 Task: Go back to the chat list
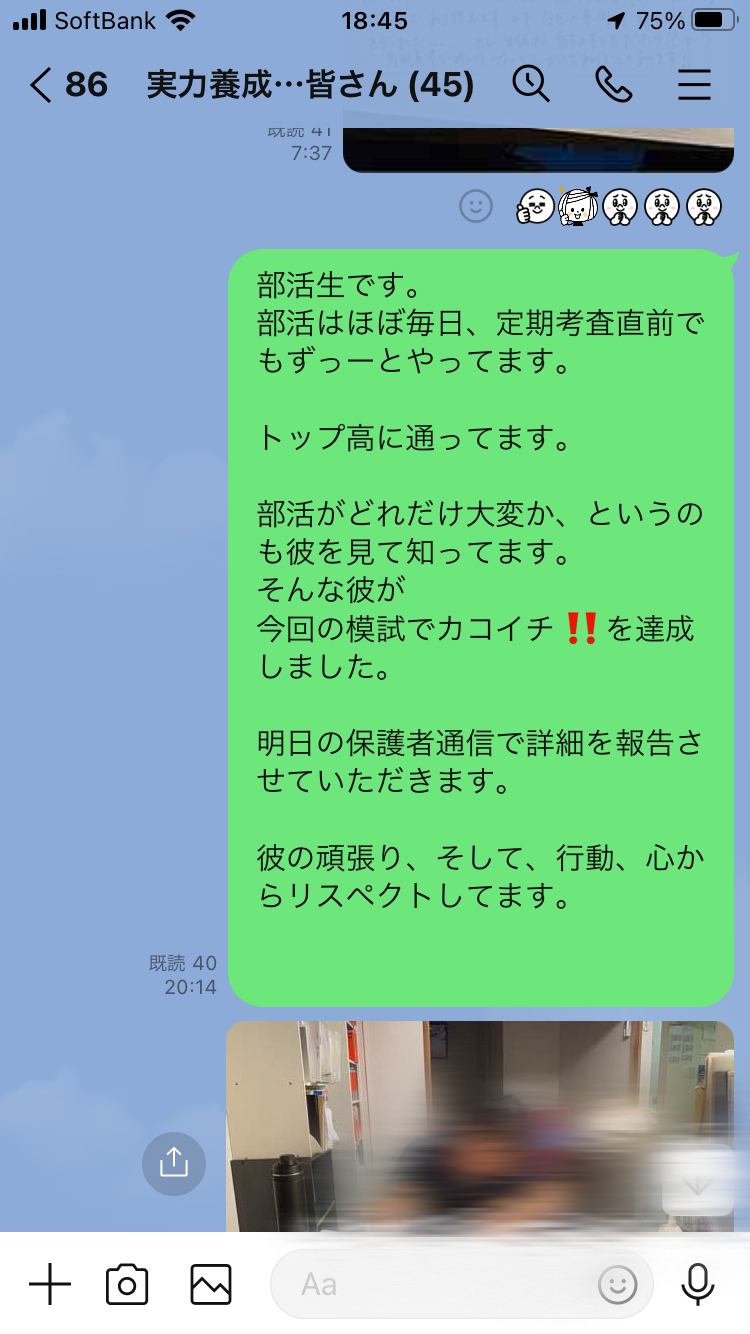[x=40, y=85]
